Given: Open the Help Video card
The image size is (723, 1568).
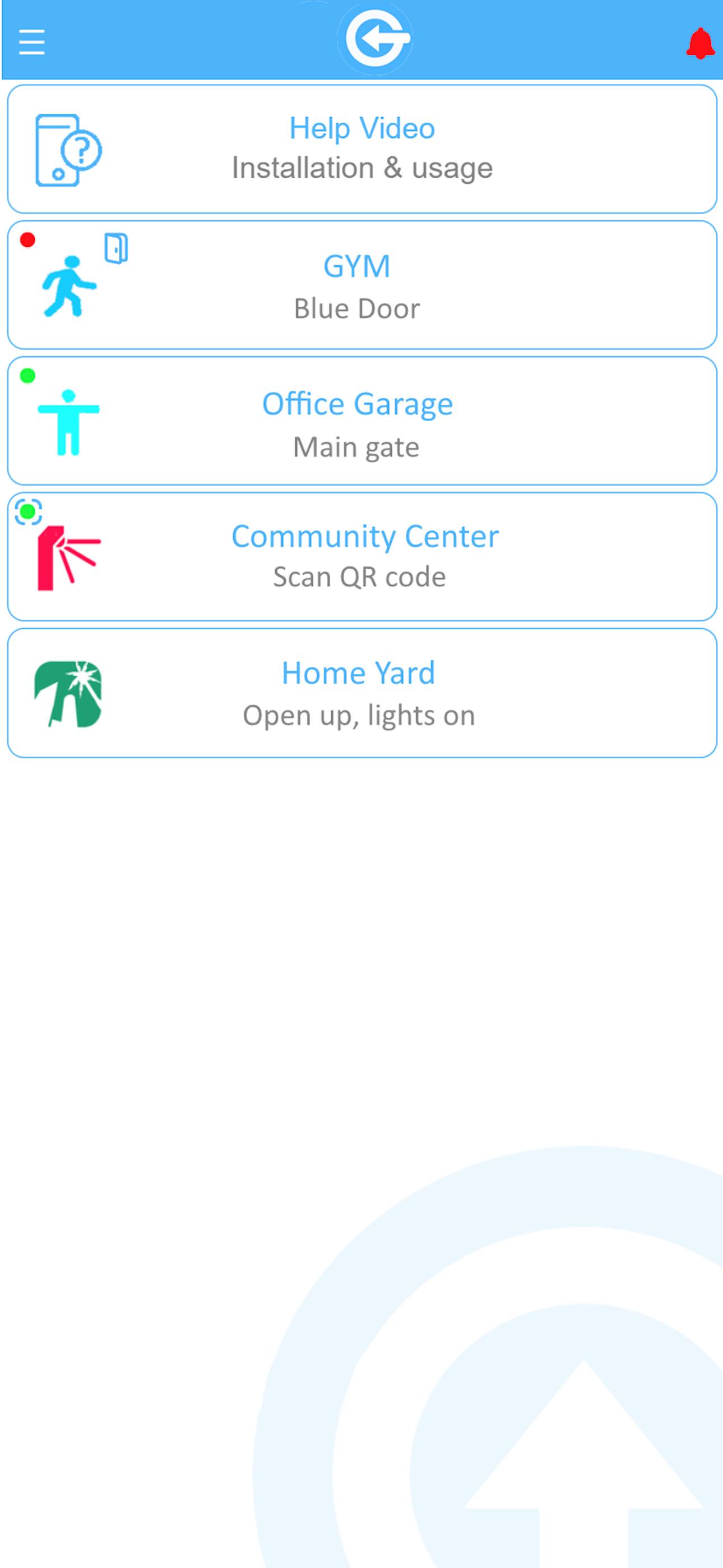Looking at the screenshot, I should [361, 149].
